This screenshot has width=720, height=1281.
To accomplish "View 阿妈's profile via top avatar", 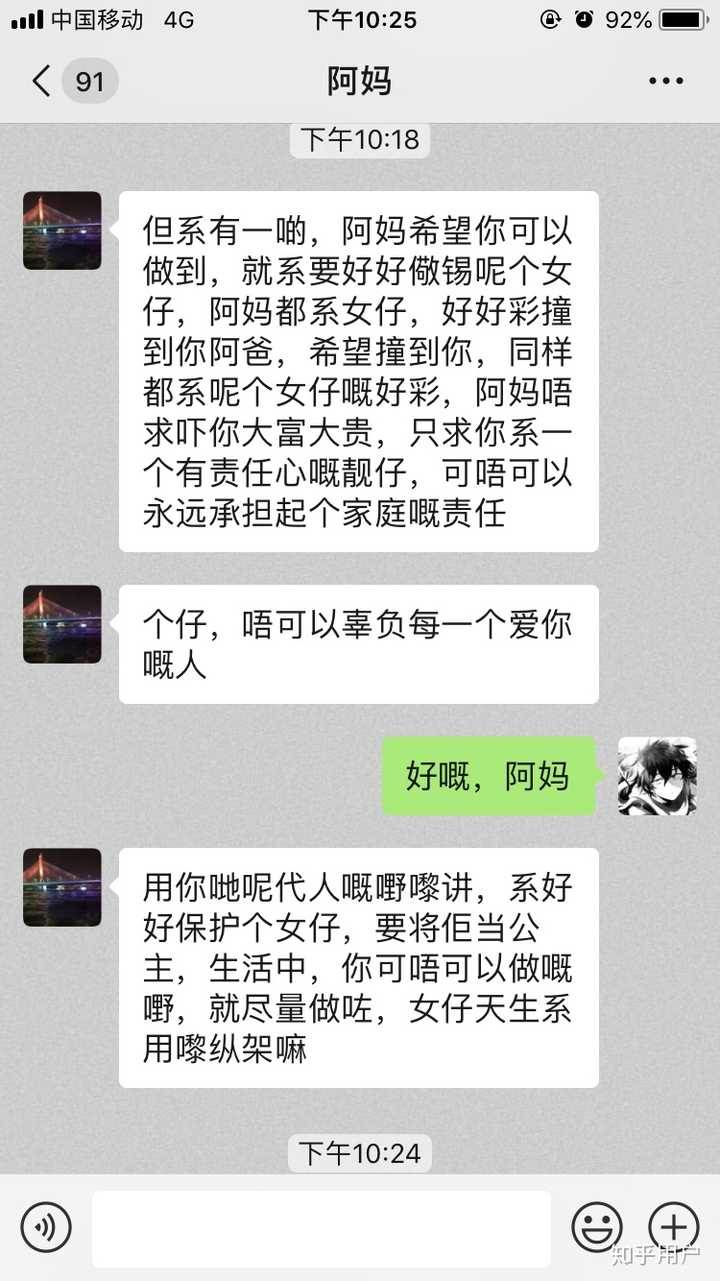I will click(x=62, y=231).
